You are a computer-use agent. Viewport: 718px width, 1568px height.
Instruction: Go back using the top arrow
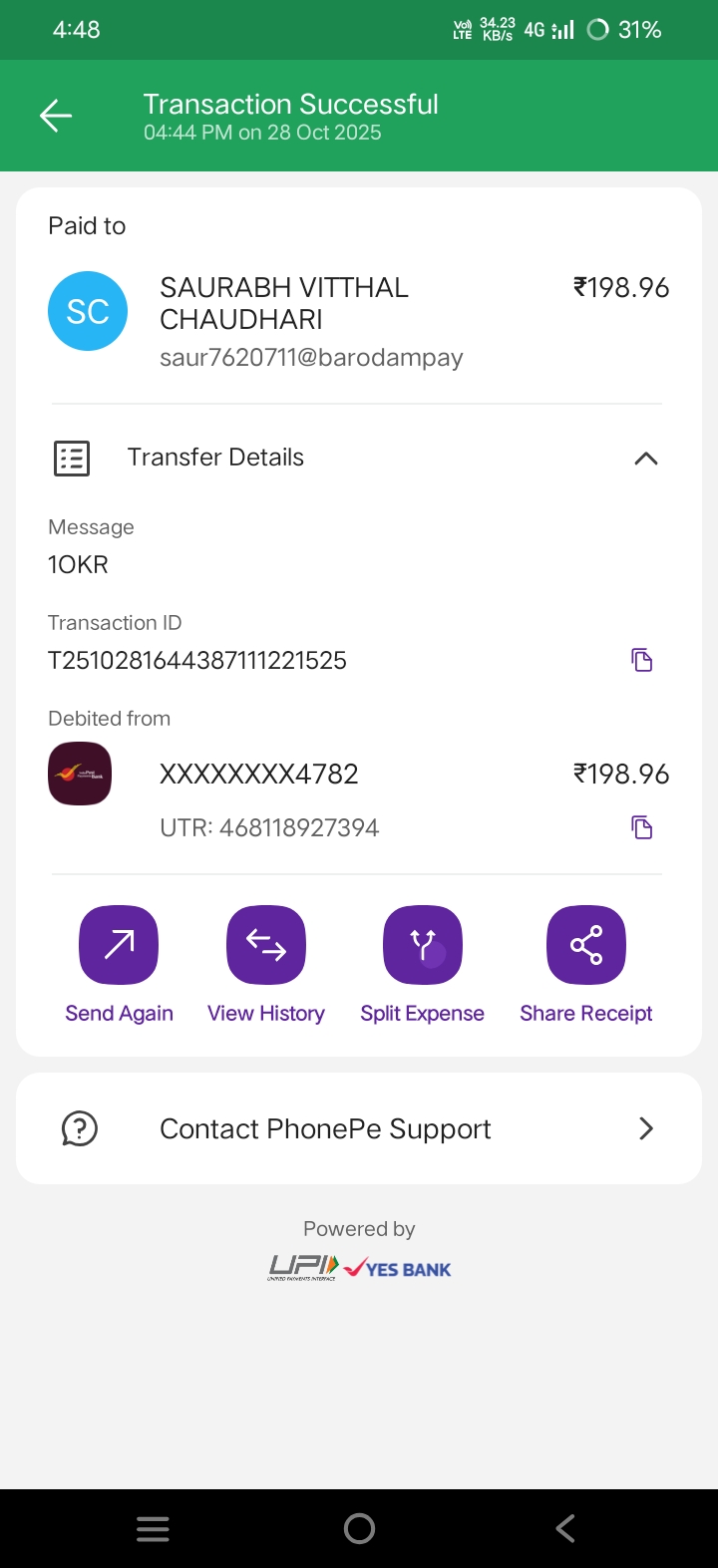(x=56, y=117)
